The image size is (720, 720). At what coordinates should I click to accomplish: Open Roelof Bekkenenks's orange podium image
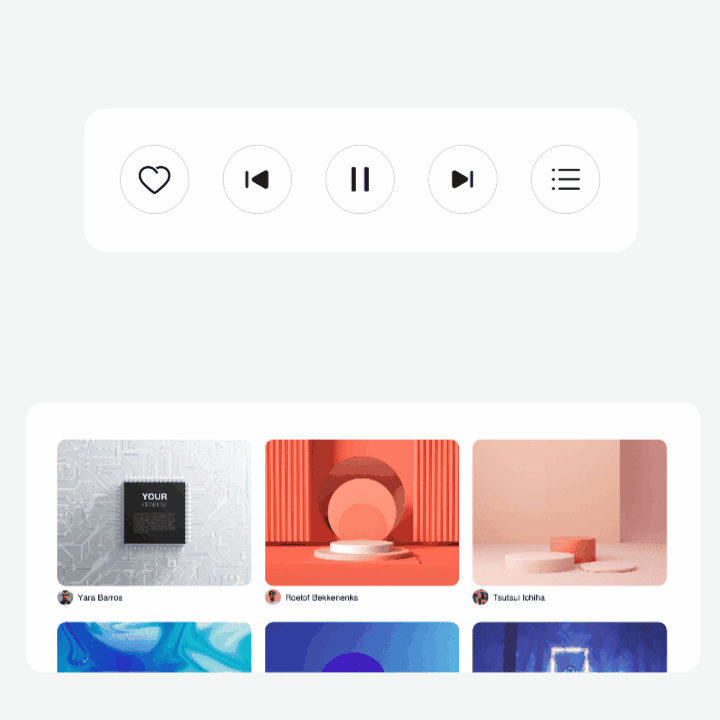coord(362,512)
